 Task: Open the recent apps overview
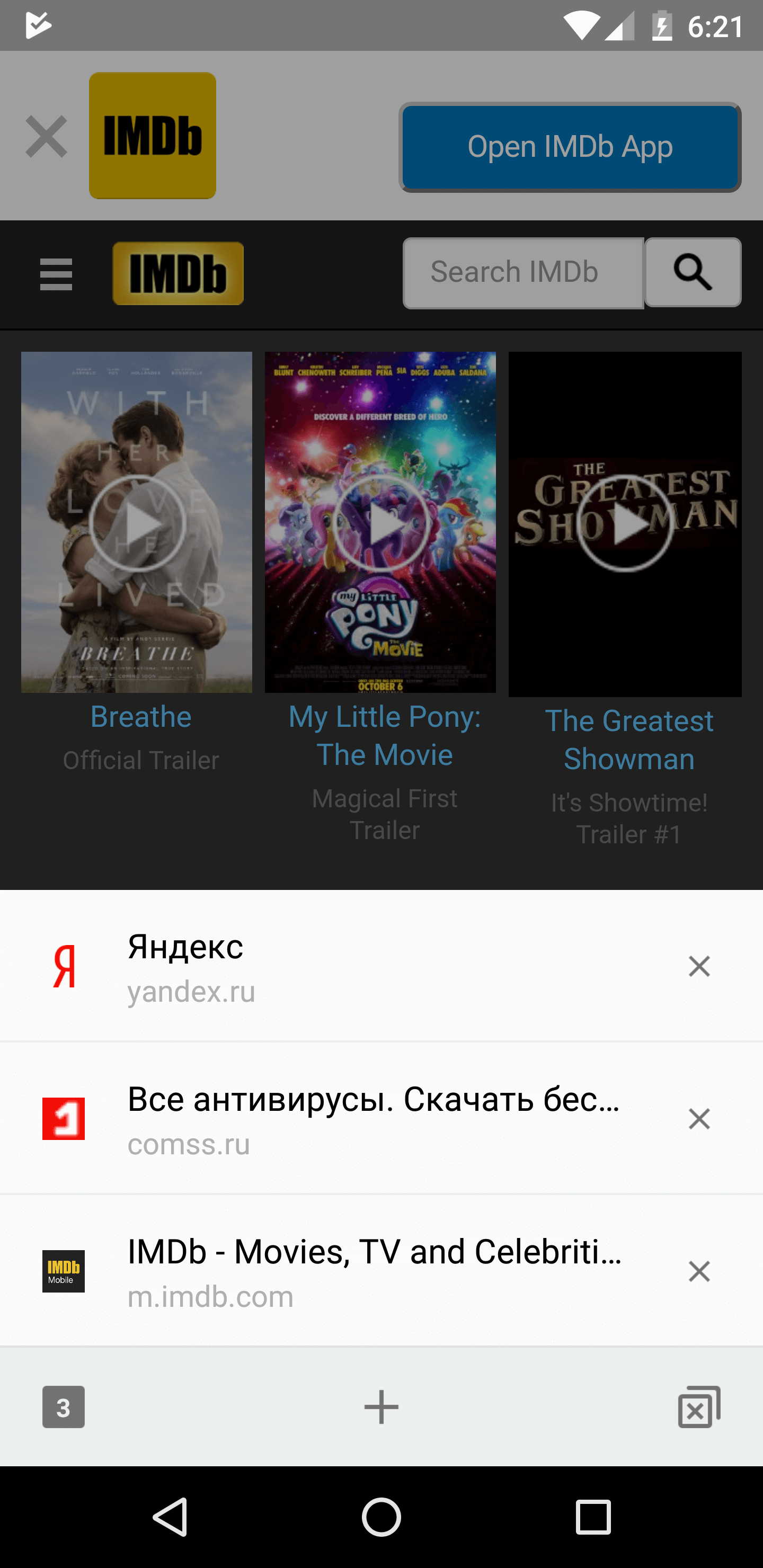[x=592, y=1517]
